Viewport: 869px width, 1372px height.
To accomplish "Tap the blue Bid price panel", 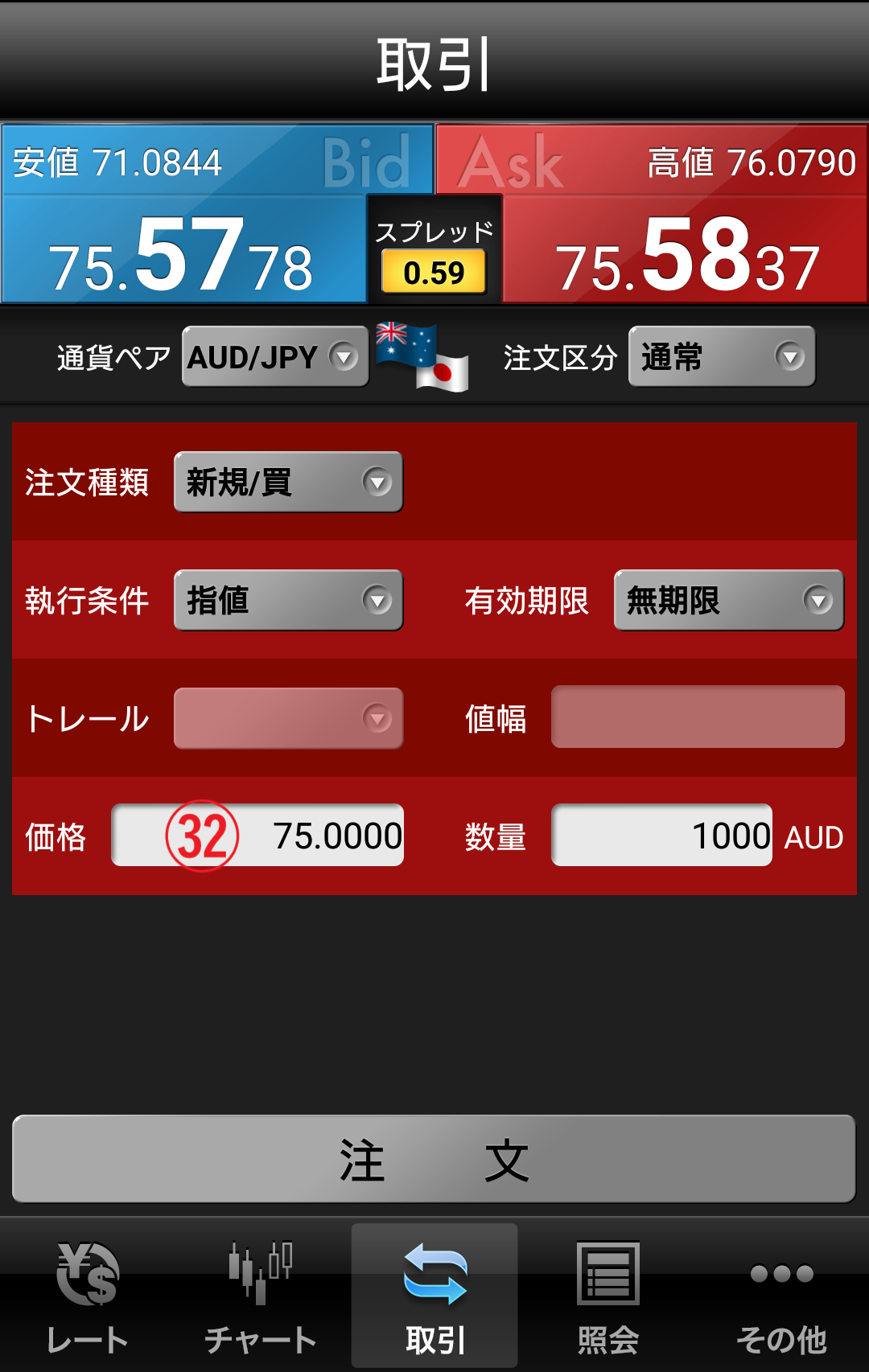I will click(185, 241).
